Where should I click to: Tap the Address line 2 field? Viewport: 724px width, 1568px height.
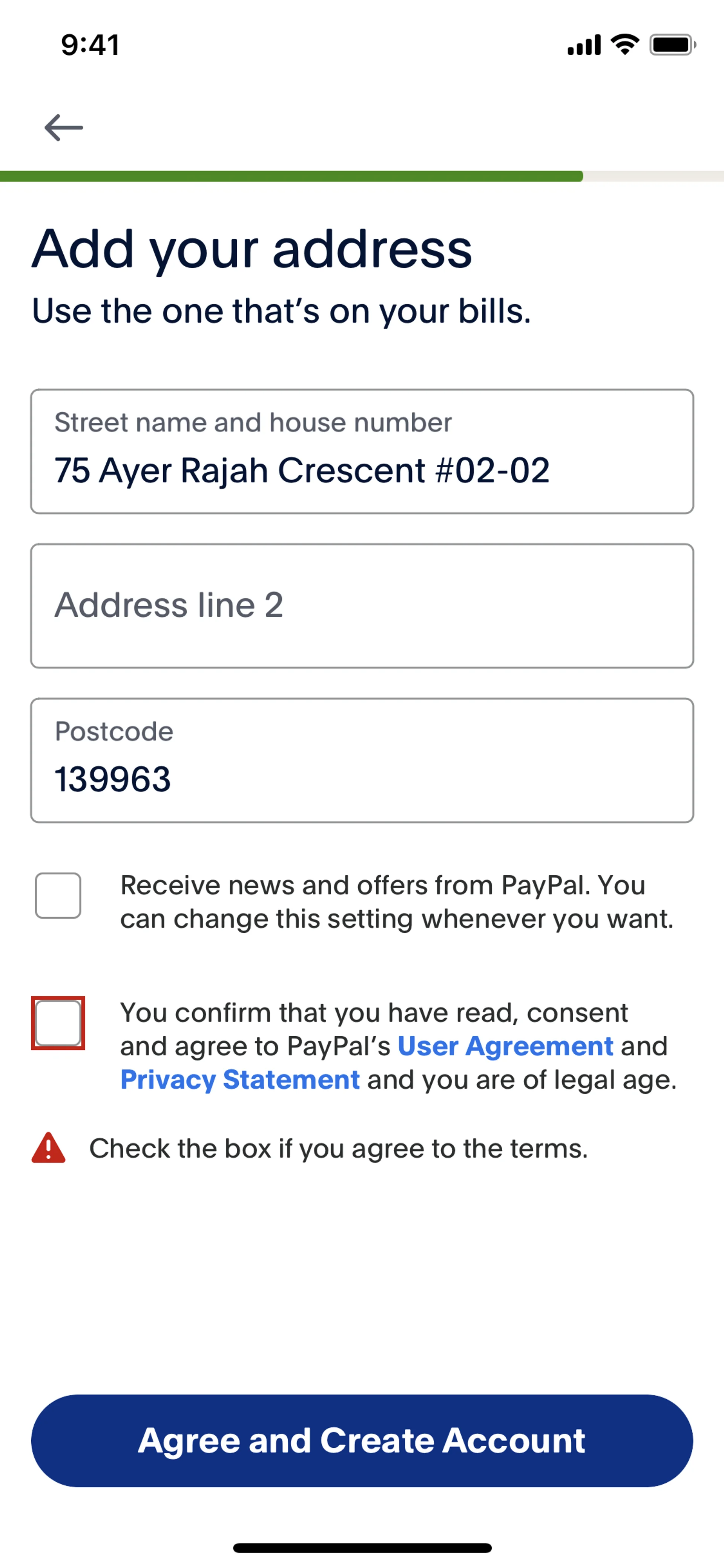pos(362,606)
